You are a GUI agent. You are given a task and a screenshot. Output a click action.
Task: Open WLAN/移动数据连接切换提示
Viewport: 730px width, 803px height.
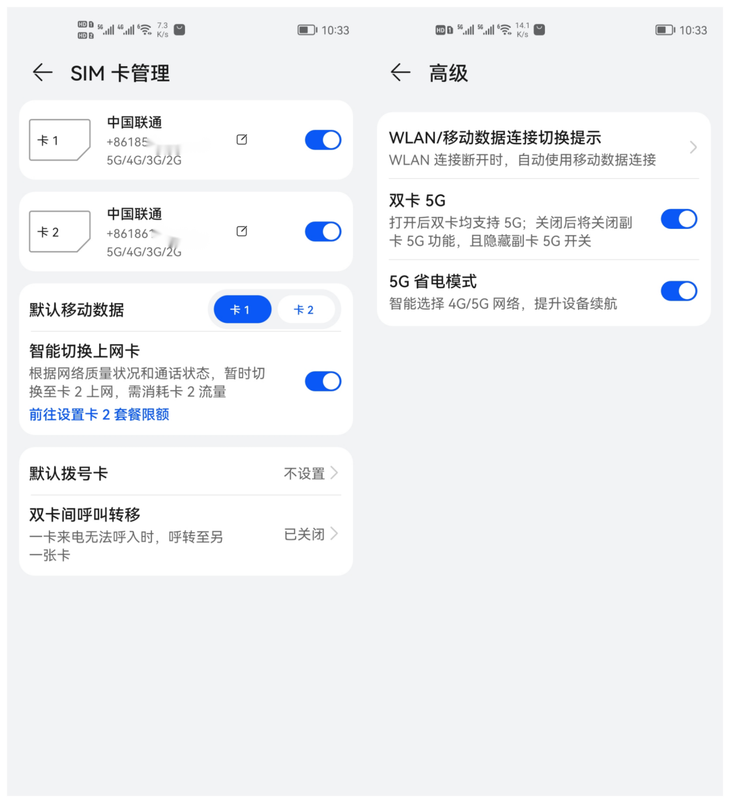(x=543, y=147)
